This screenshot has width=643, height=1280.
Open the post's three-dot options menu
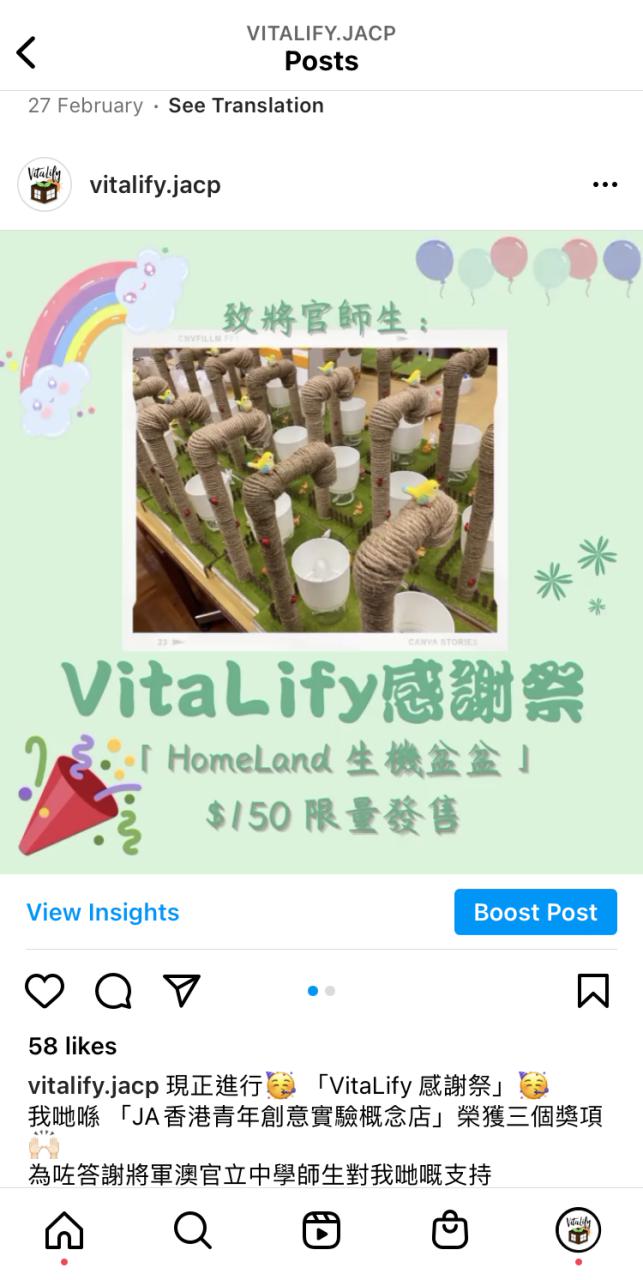coord(605,185)
